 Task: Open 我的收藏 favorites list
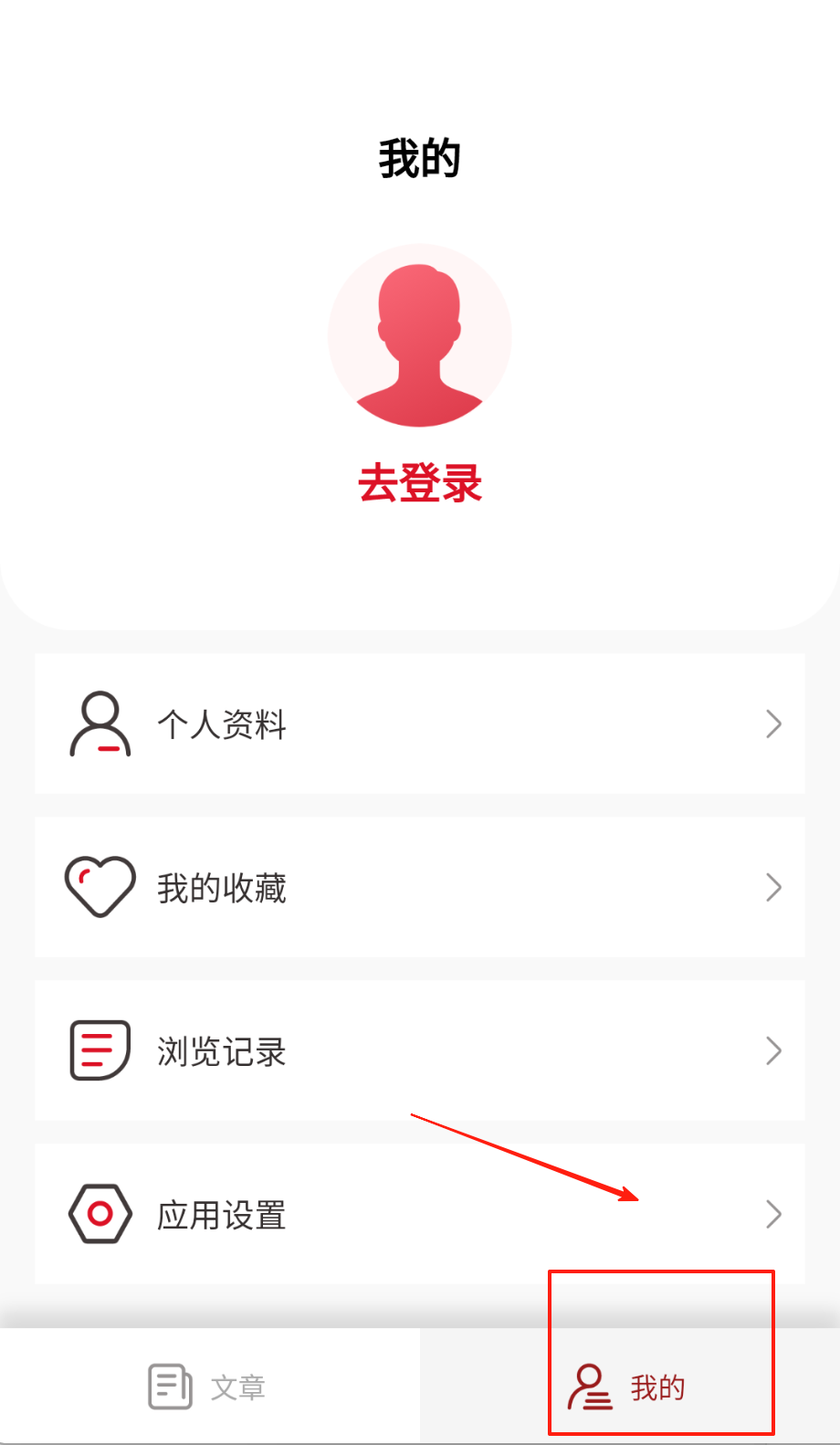pyautogui.click(x=420, y=888)
